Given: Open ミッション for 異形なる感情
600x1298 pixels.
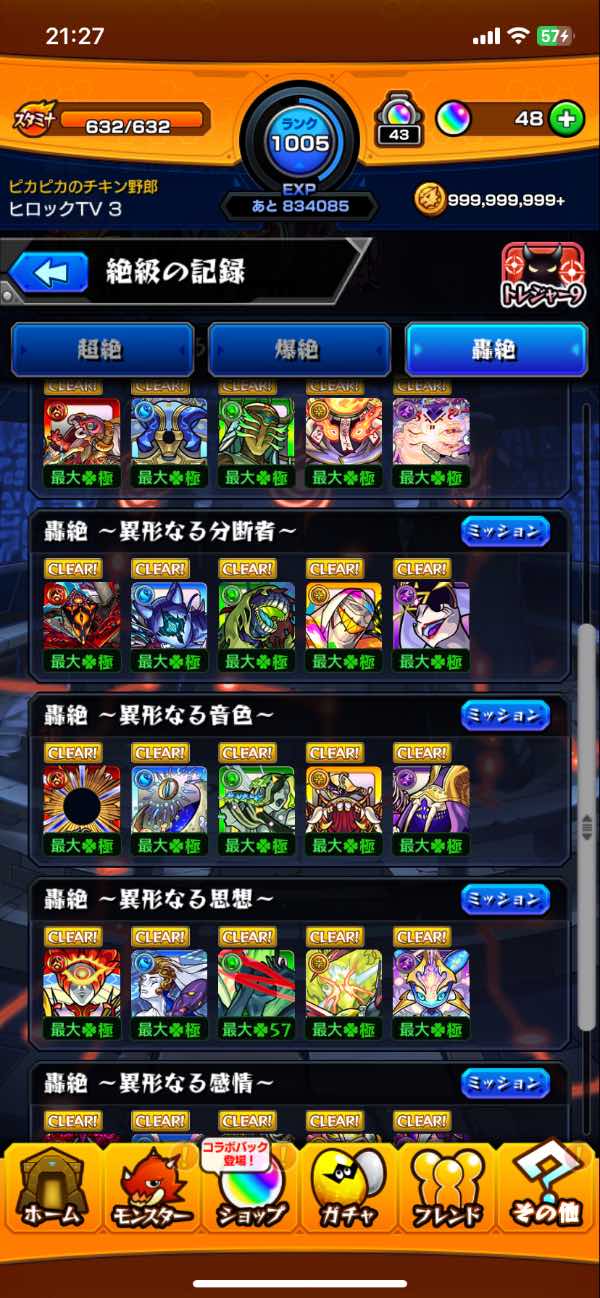Looking at the screenshot, I should point(505,1083).
